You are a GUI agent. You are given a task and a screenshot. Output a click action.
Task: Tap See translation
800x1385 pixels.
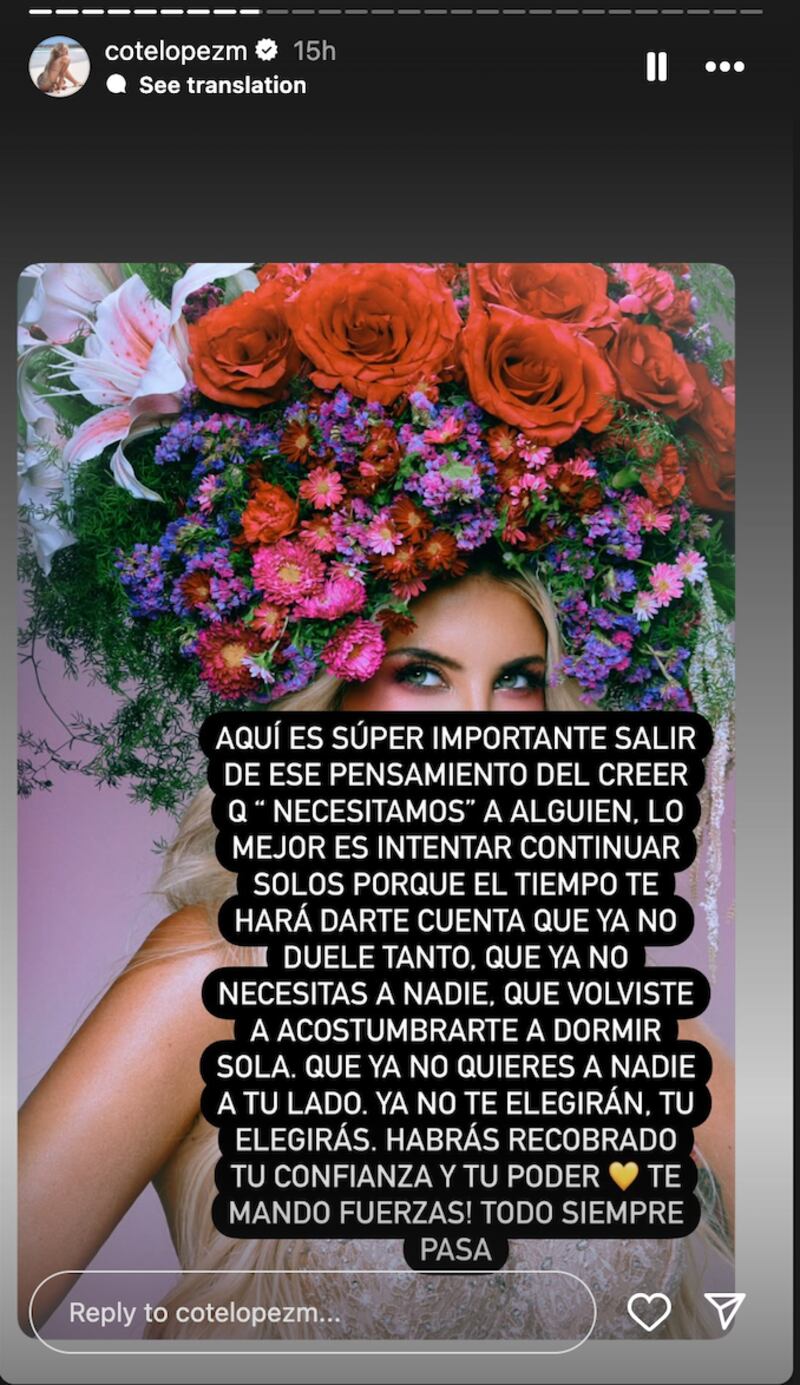221,85
